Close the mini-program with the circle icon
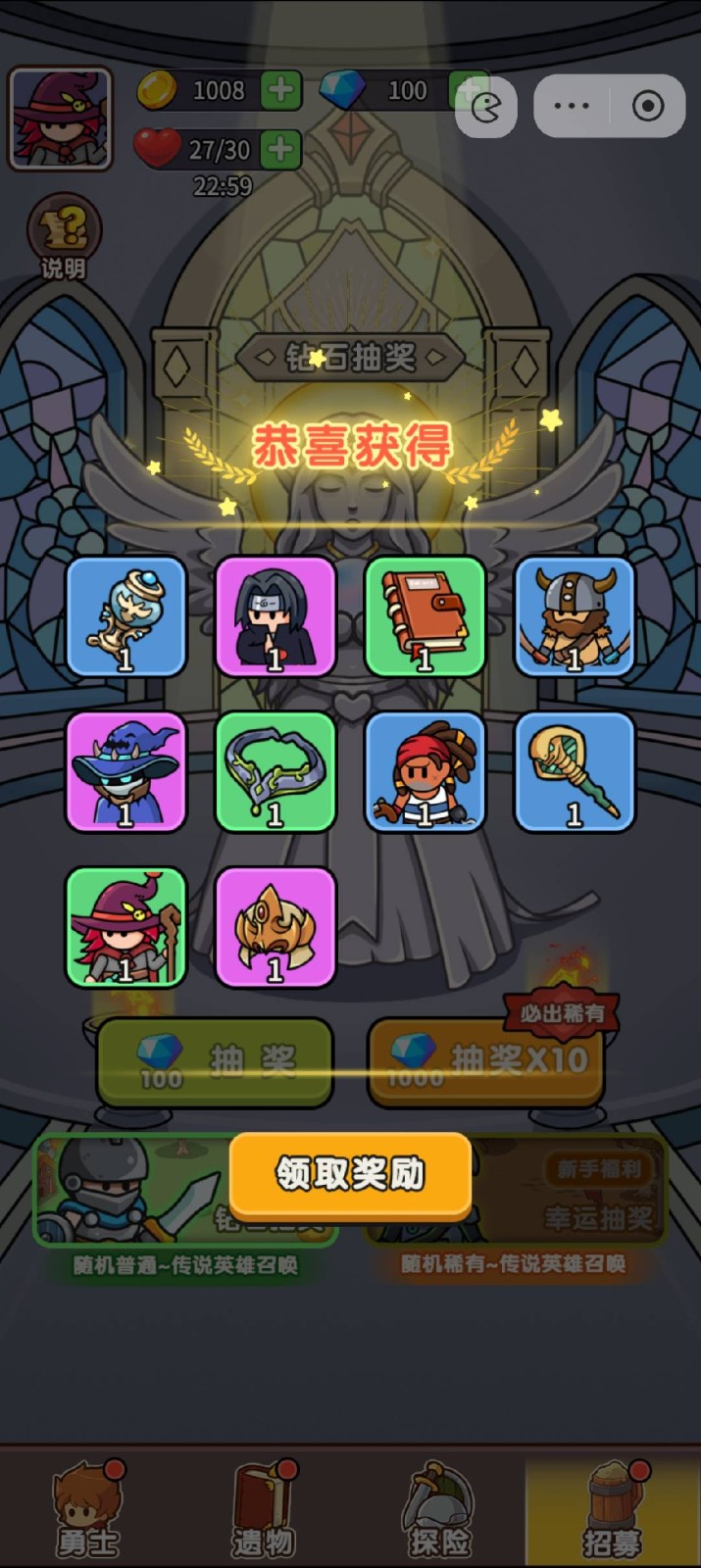Image resolution: width=701 pixels, height=1568 pixels. click(648, 106)
